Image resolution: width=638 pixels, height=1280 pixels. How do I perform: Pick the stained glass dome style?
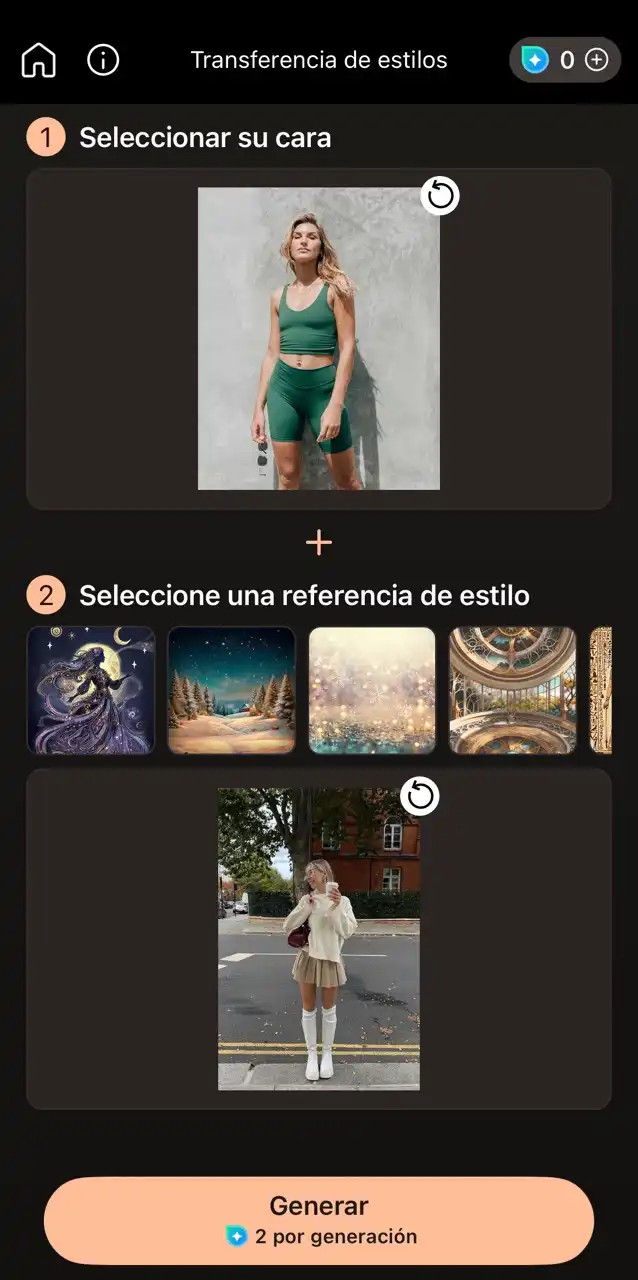[x=513, y=690]
